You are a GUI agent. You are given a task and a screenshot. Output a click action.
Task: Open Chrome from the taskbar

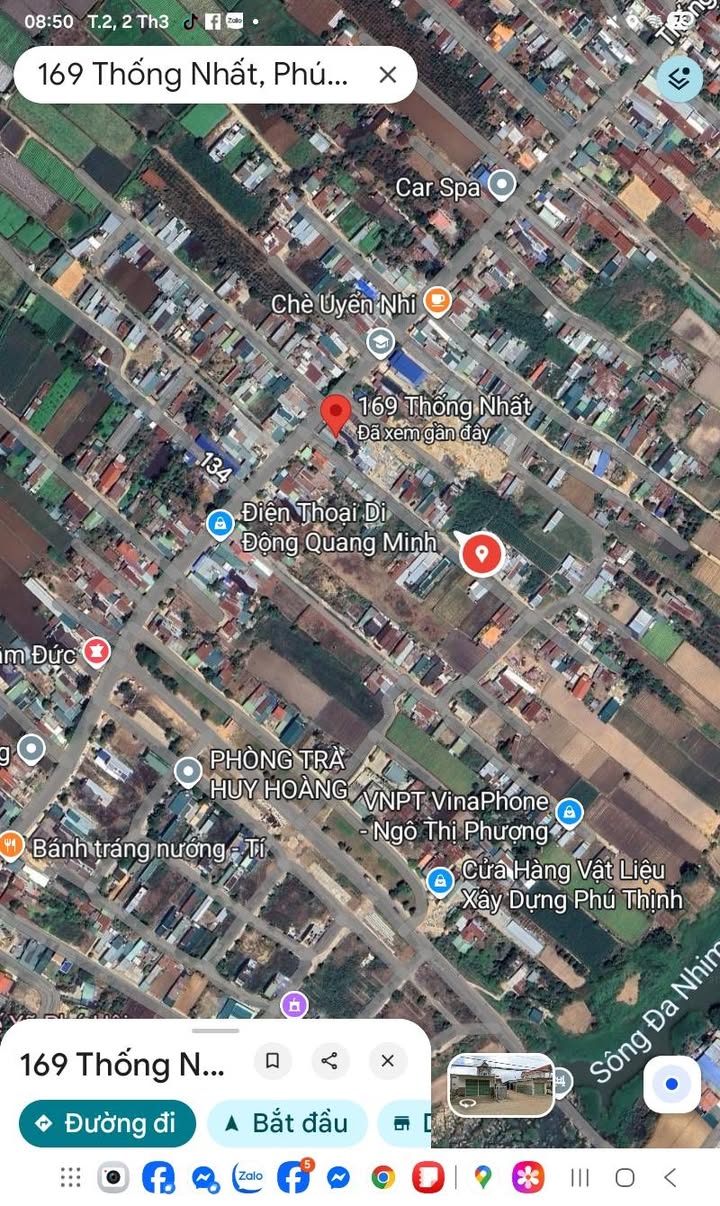(383, 1177)
